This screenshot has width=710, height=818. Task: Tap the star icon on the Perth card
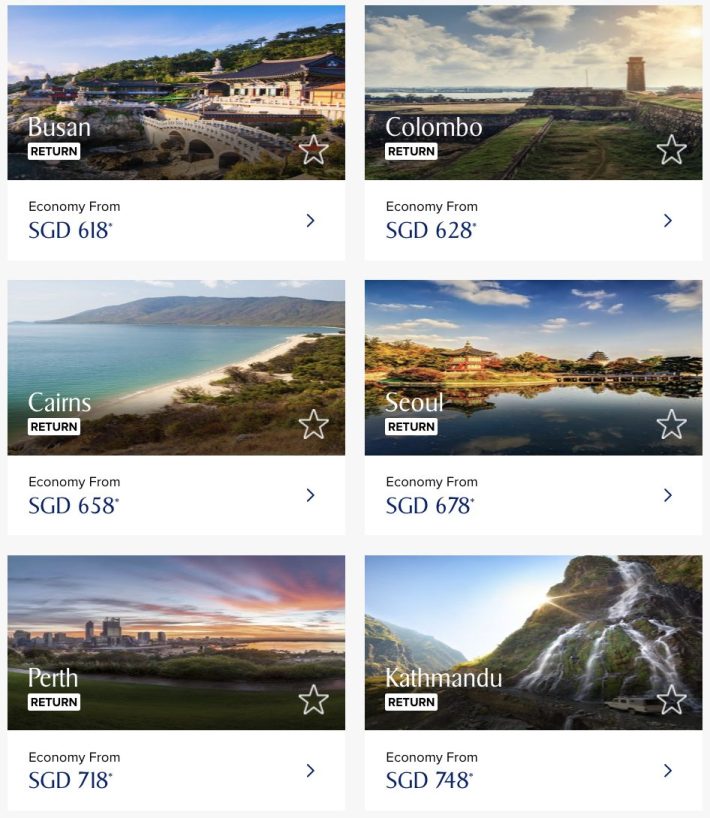pyautogui.click(x=313, y=700)
